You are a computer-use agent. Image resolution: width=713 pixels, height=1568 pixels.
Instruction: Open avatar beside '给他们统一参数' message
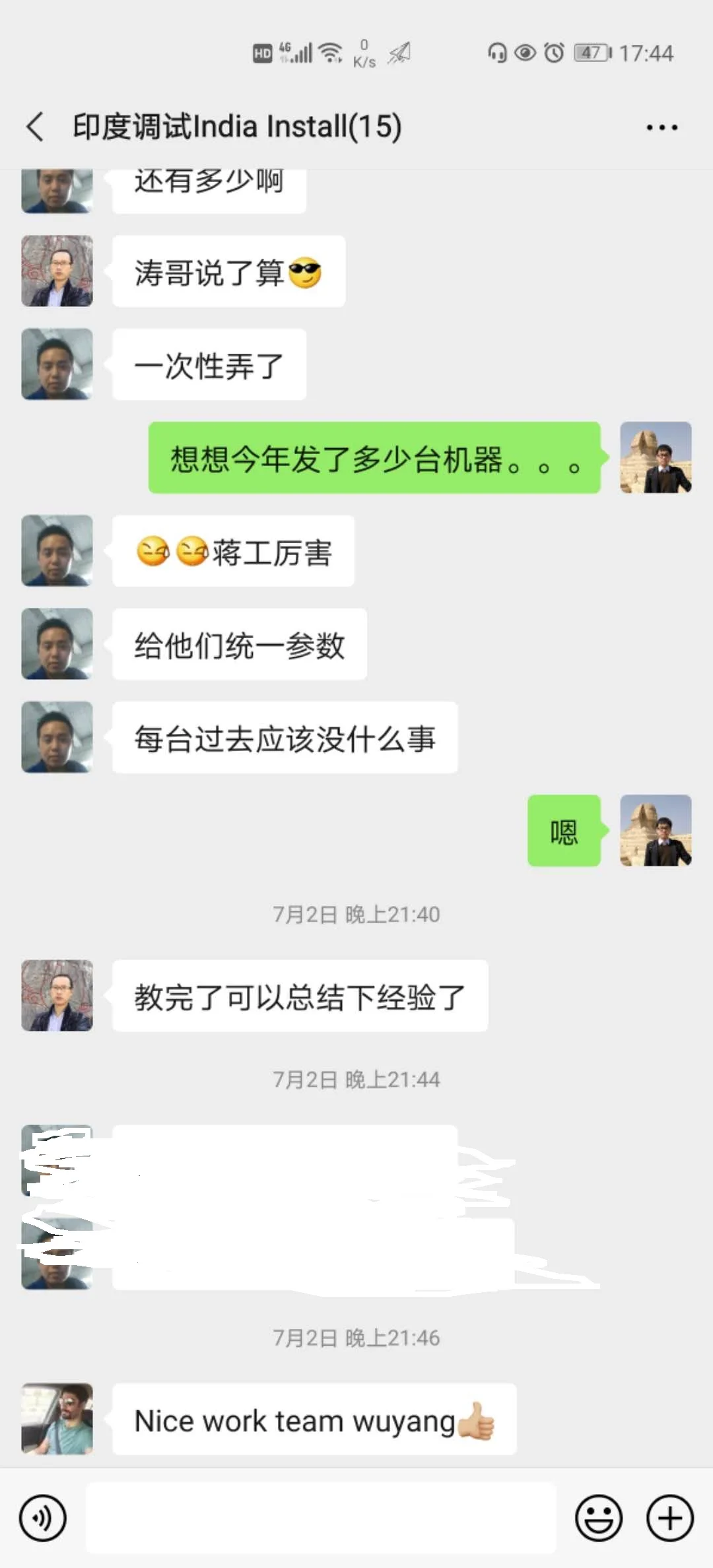click(57, 644)
